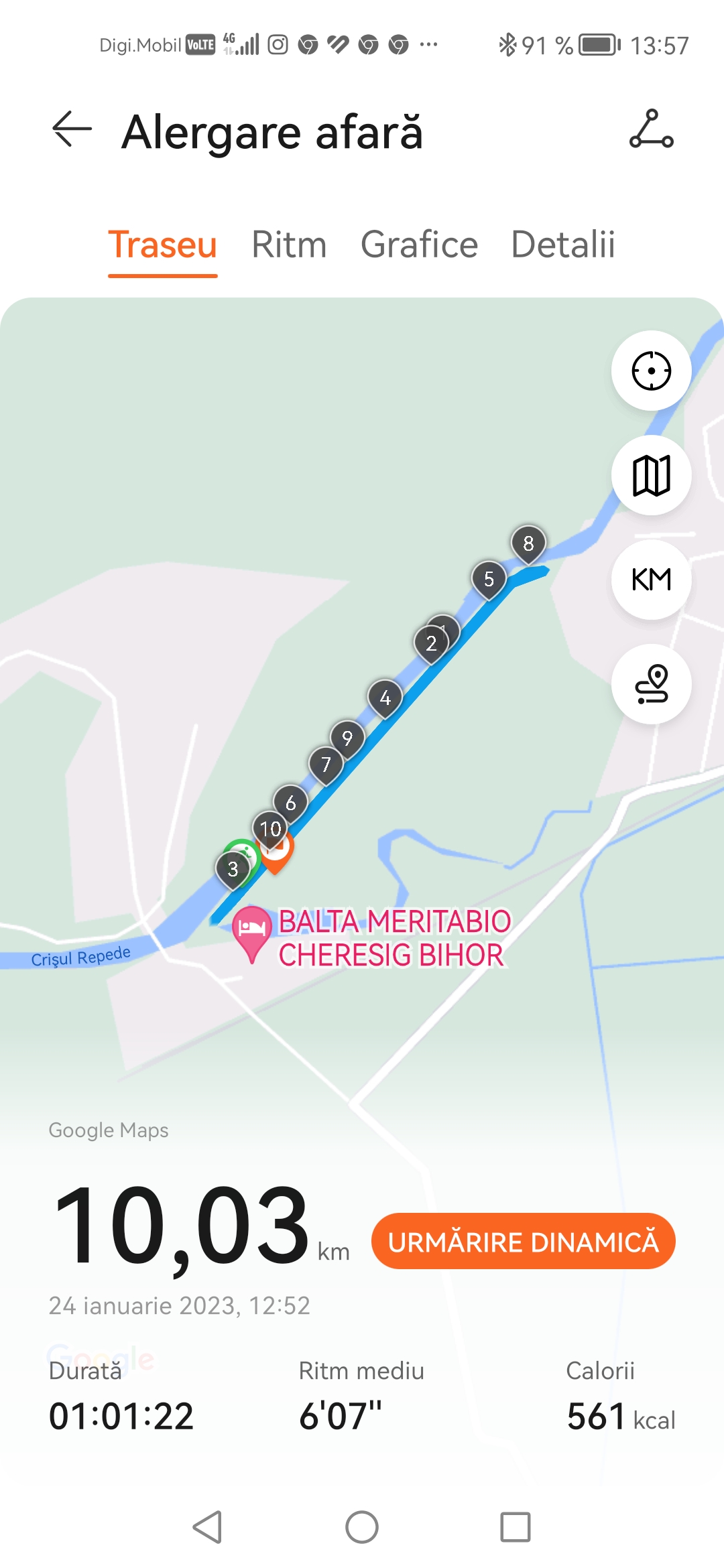Toggle kilometer markers with KM button

(651, 580)
